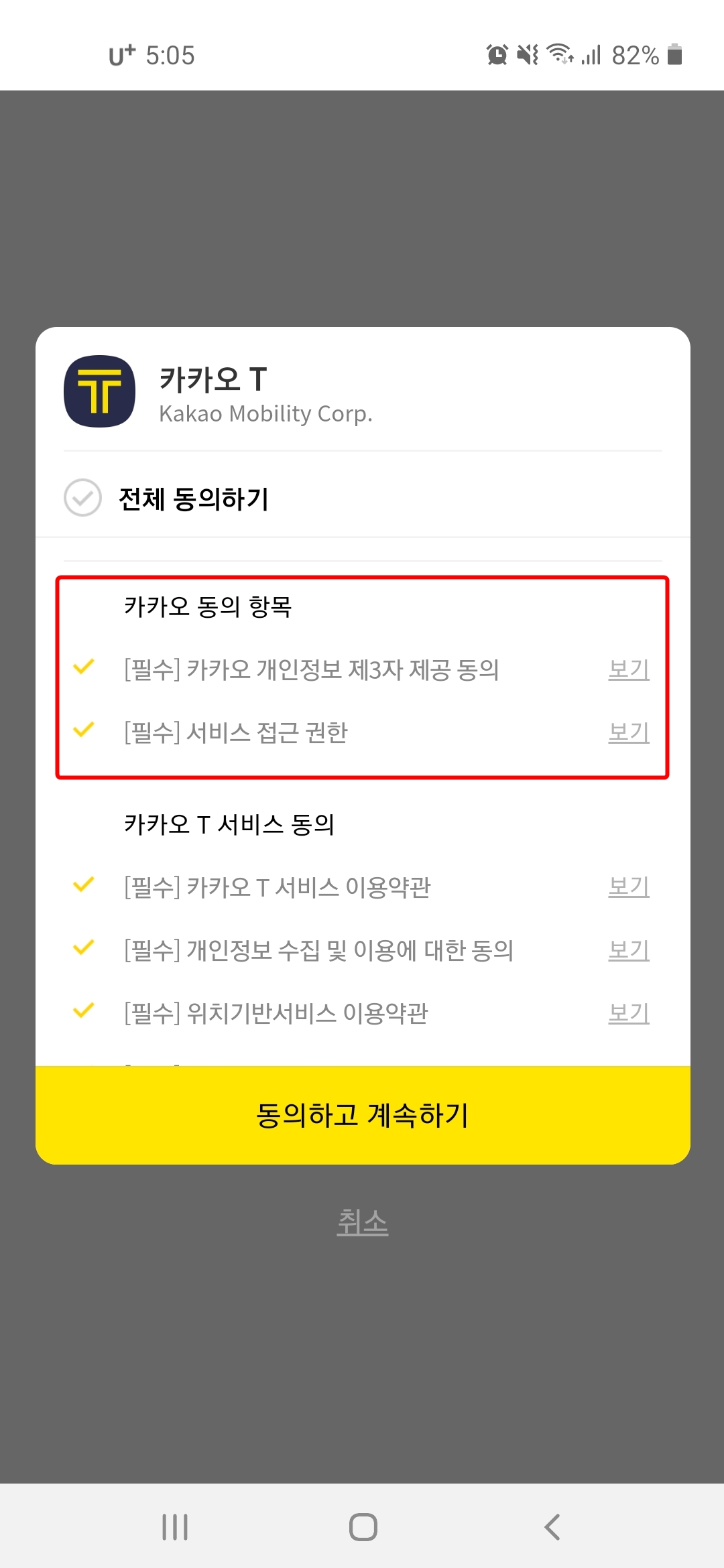Open 보기 for 서비스 접근 권한
Viewport: 724px width, 1568px height.
(628, 732)
